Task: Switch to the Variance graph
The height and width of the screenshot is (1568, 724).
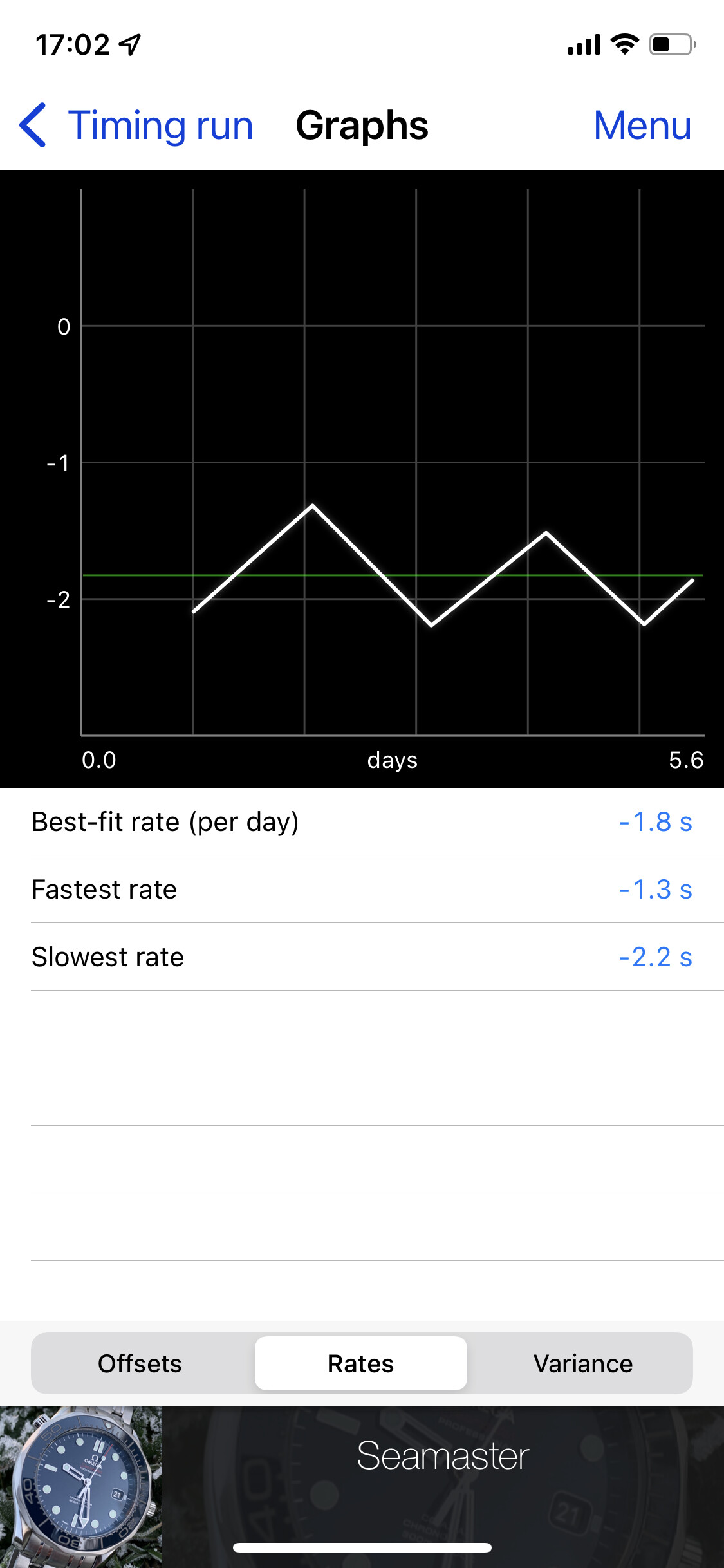Action: point(583,1363)
